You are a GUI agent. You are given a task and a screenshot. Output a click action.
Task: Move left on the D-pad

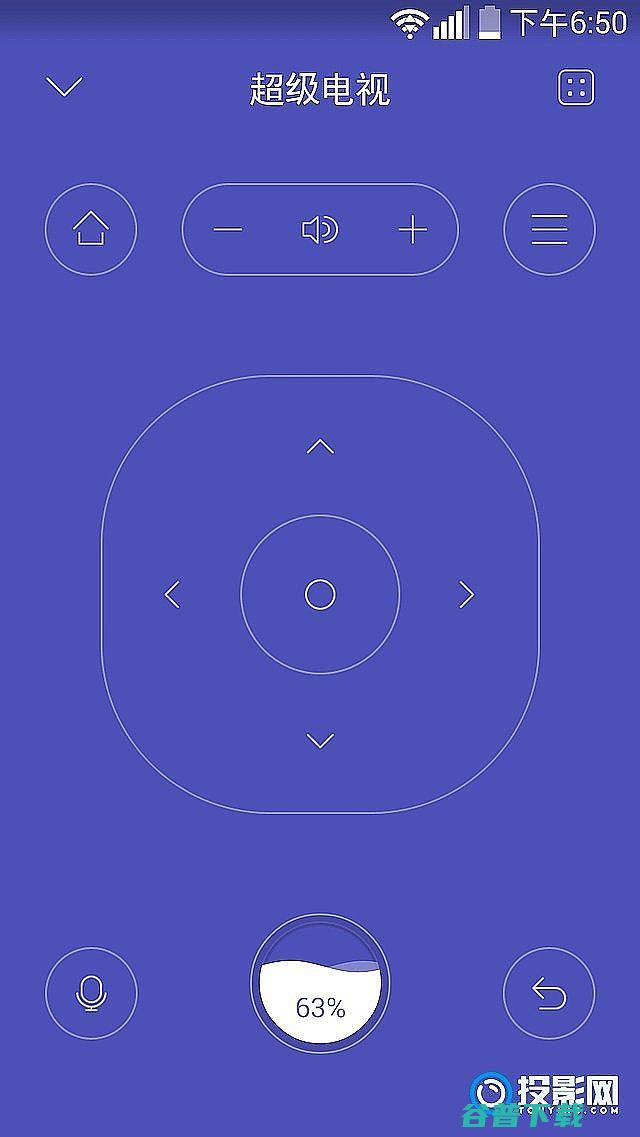coord(172,595)
